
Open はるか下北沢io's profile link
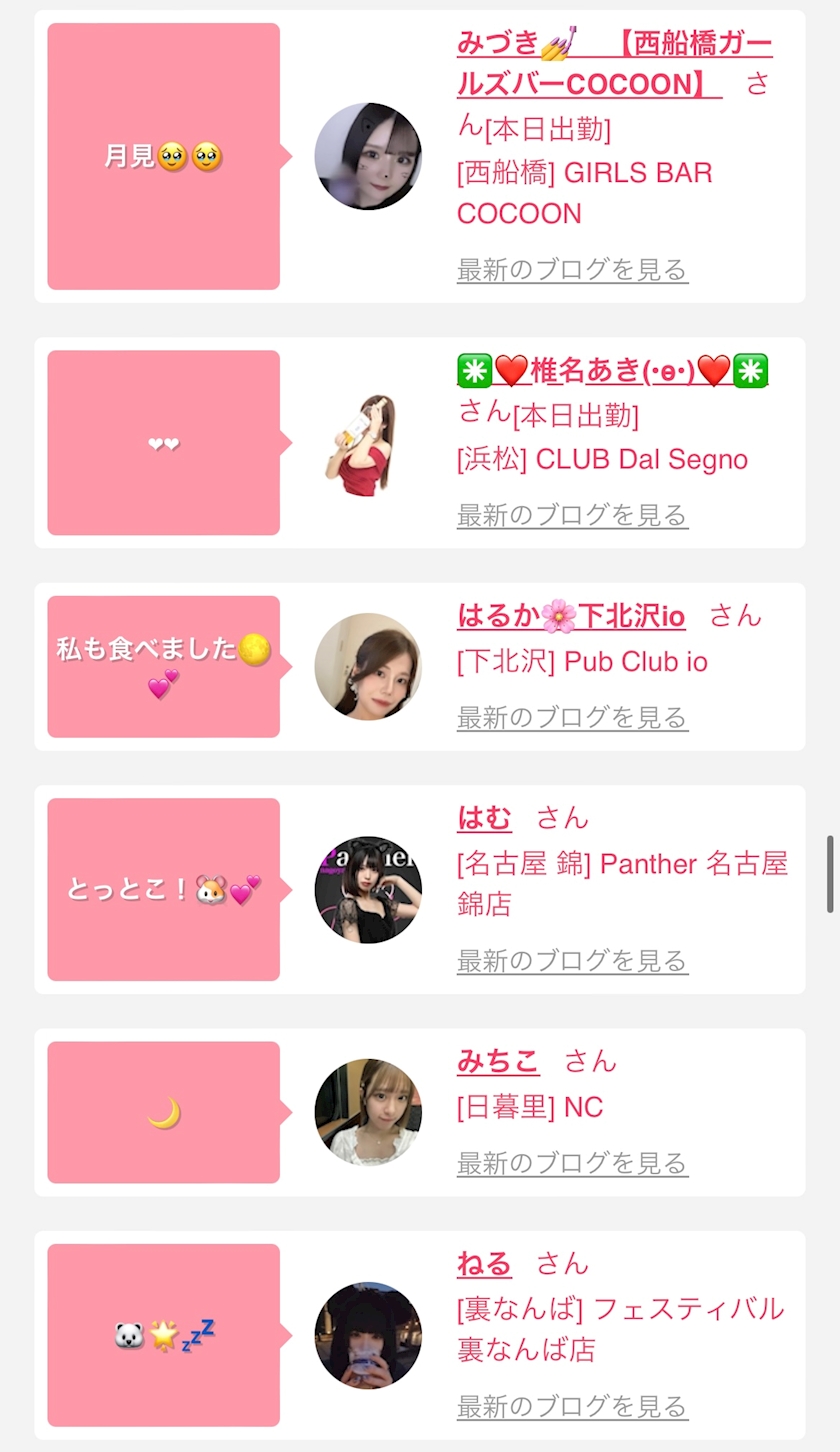[x=571, y=616]
